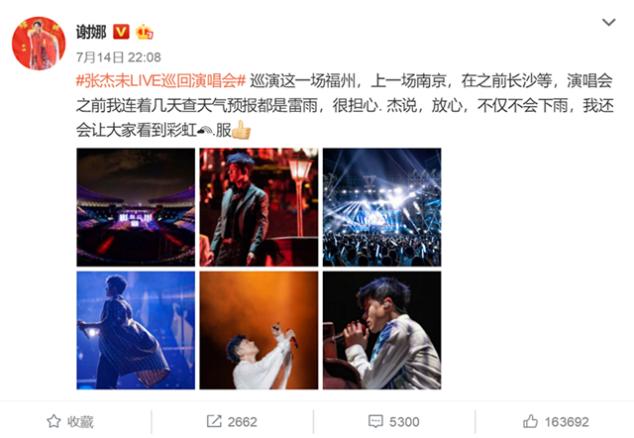Image resolution: width=634 pixels, height=438 pixels.
Task: View the photo of singer with microphone
Action: pyautogui.click(x=381, y=330)
